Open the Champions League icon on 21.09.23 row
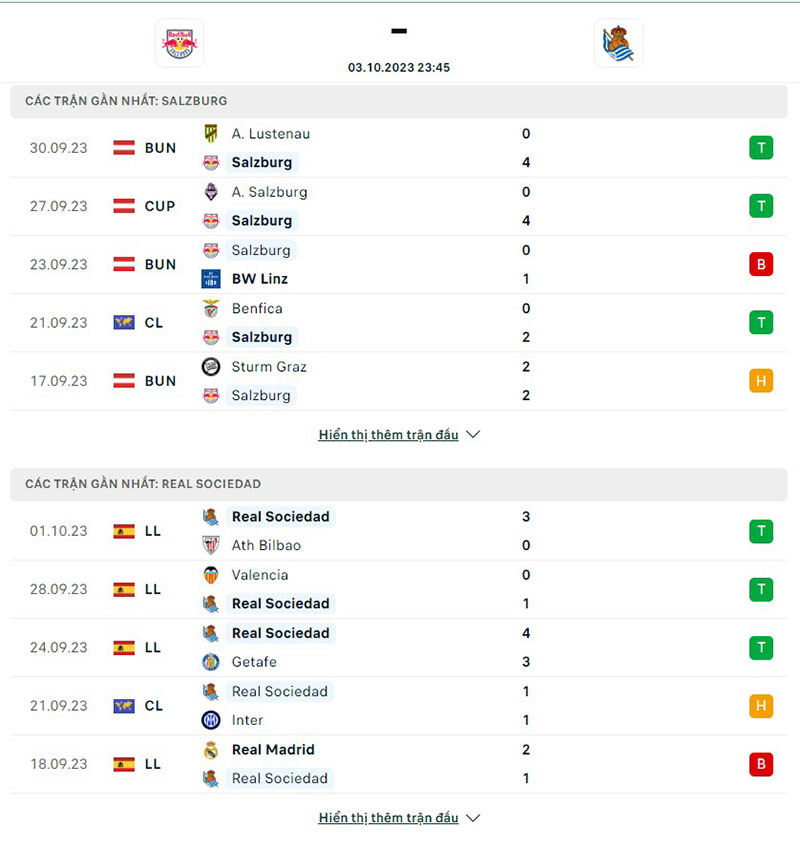Image resolution: width=800 pixels, height=850 pixels. (123, 322)
